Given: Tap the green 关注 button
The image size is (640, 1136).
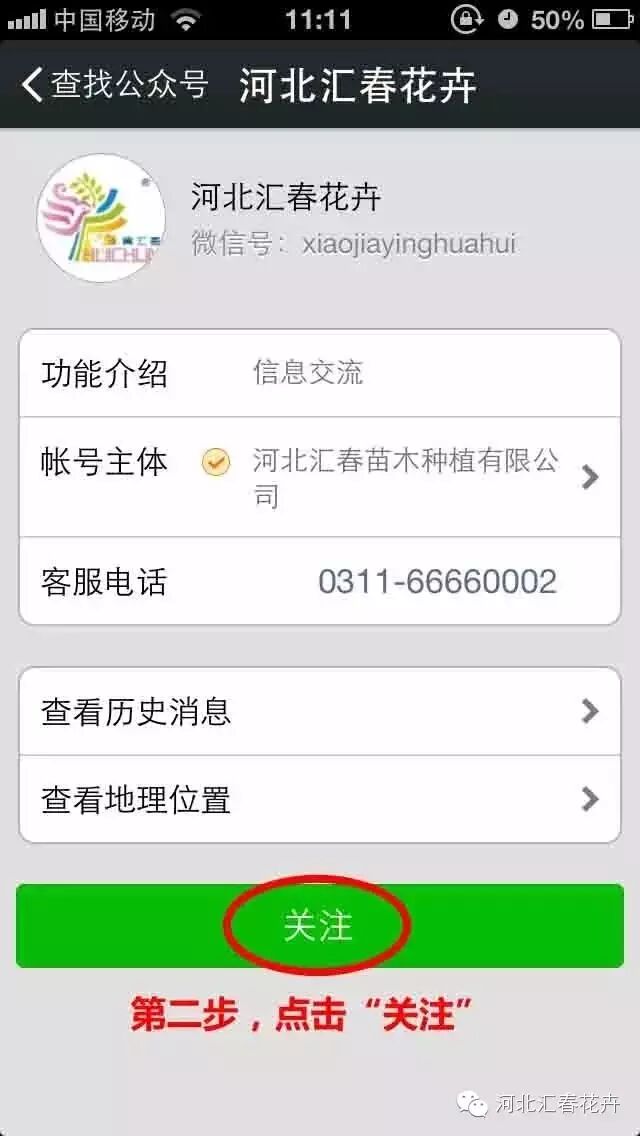Looking at the screenshot, I should click(x=318, y=926).
